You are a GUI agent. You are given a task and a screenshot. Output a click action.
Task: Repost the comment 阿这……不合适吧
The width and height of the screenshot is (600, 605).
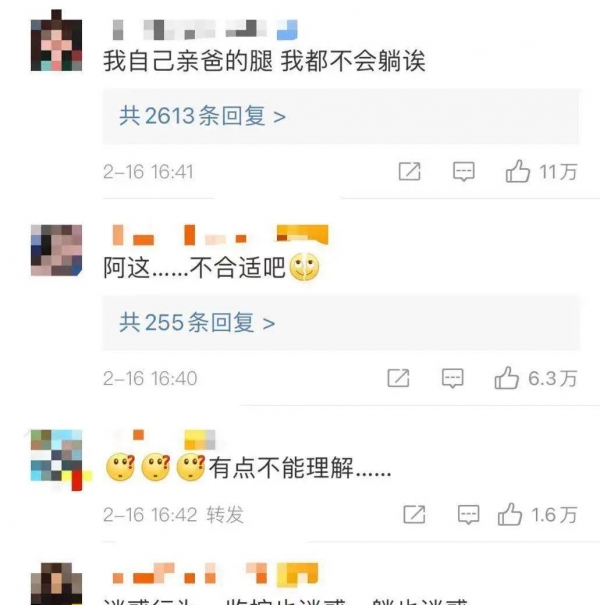coord(398,379)
